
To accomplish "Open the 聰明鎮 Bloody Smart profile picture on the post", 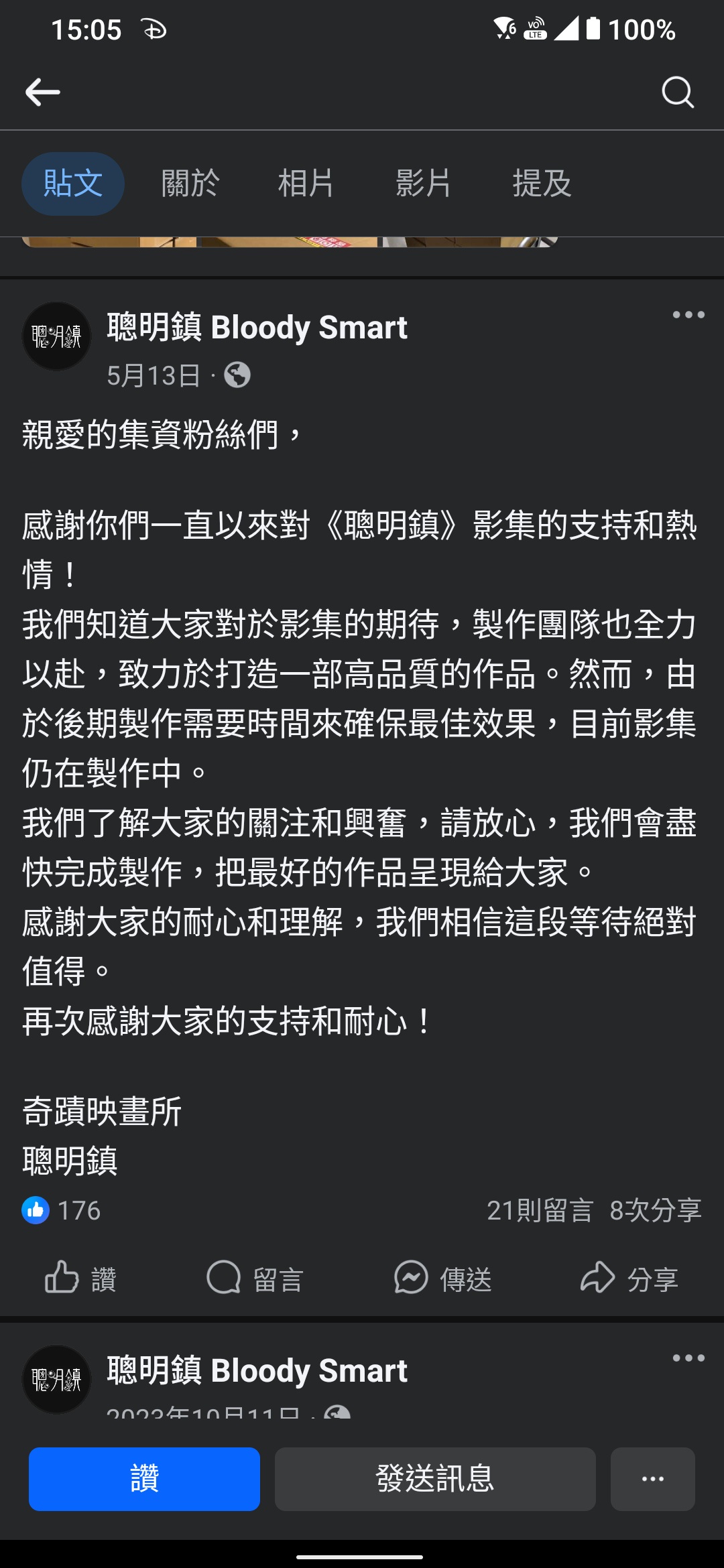I will [x=57, y=336].
